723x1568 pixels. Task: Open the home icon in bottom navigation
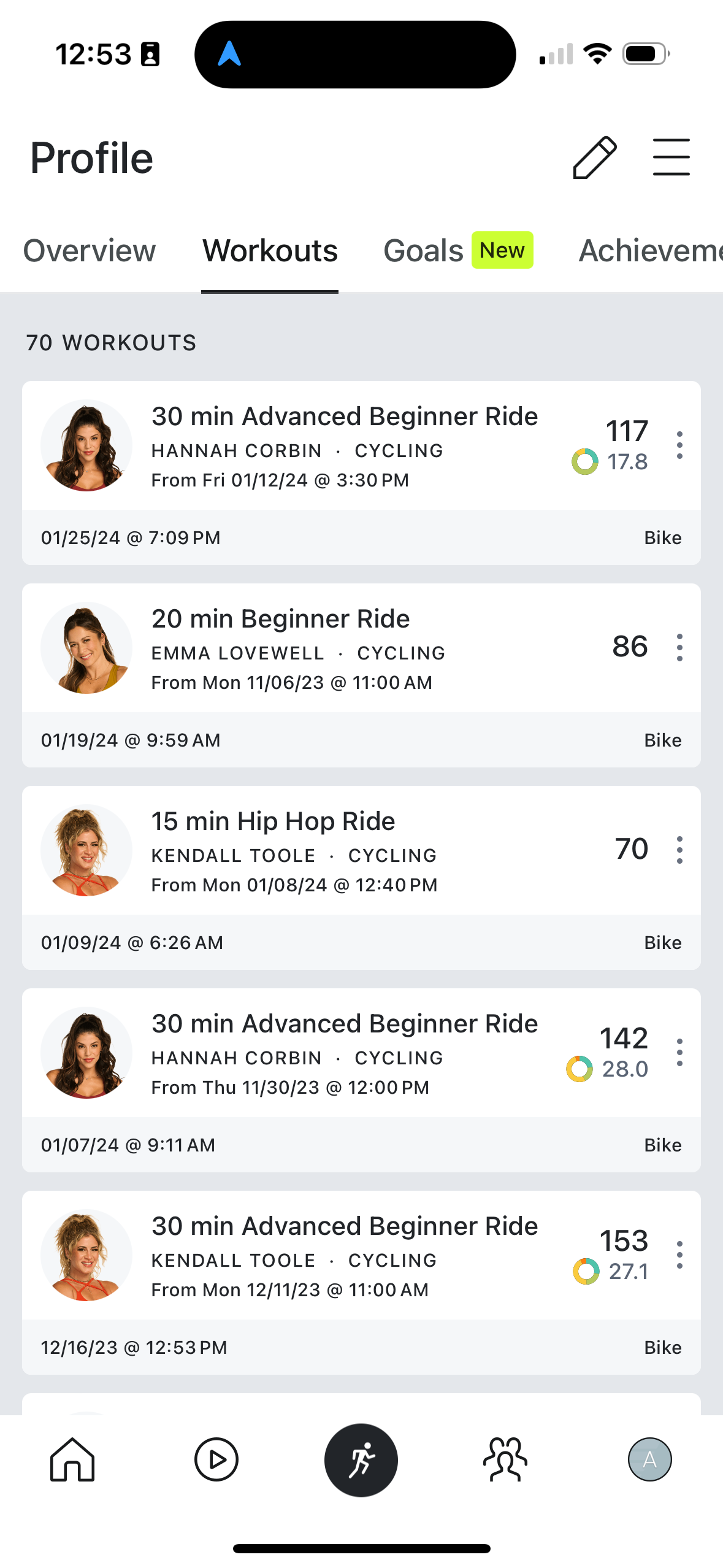[72, 1460]
